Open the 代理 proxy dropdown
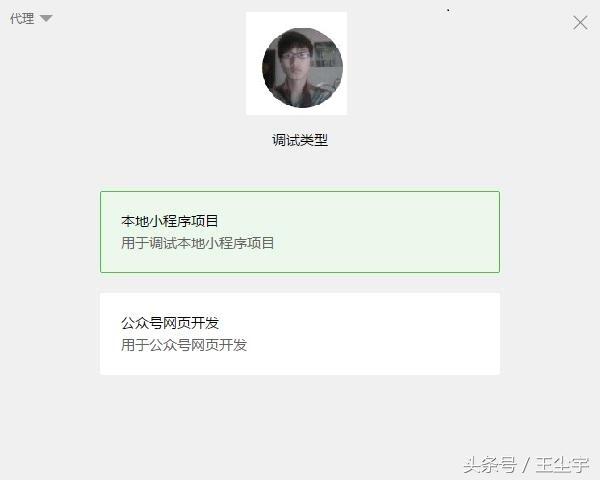Screen dimensions: 600x480 [x=31, y=19]
